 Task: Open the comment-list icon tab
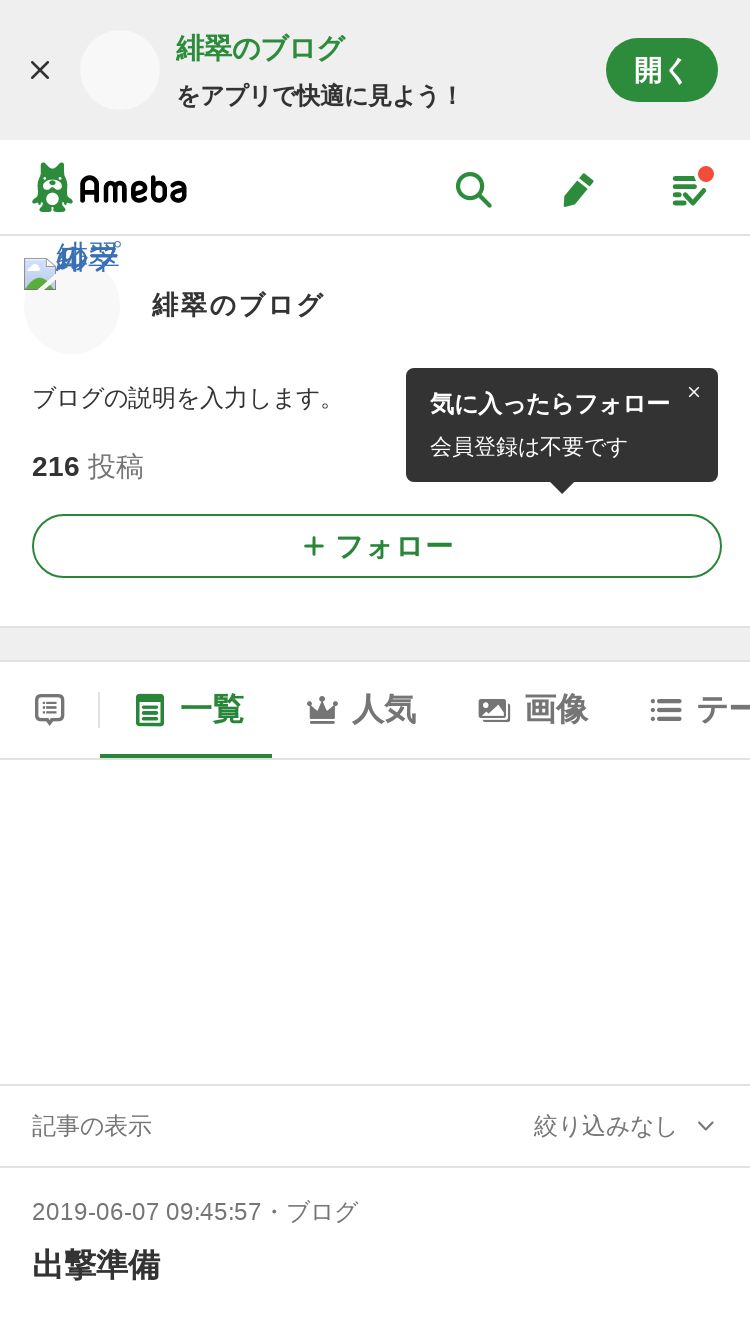point(50,710)
